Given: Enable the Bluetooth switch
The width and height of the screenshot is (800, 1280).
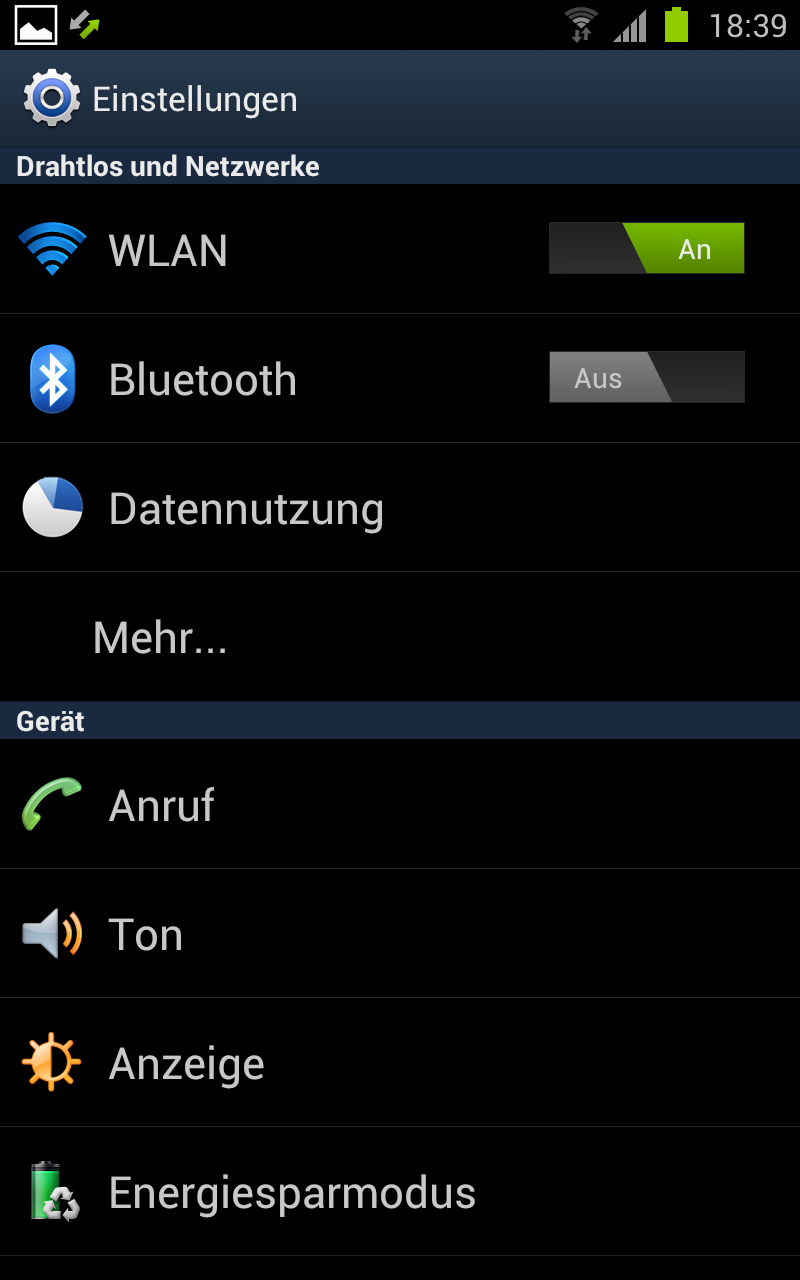Looking at the screenshot, I should click(647, 377).
